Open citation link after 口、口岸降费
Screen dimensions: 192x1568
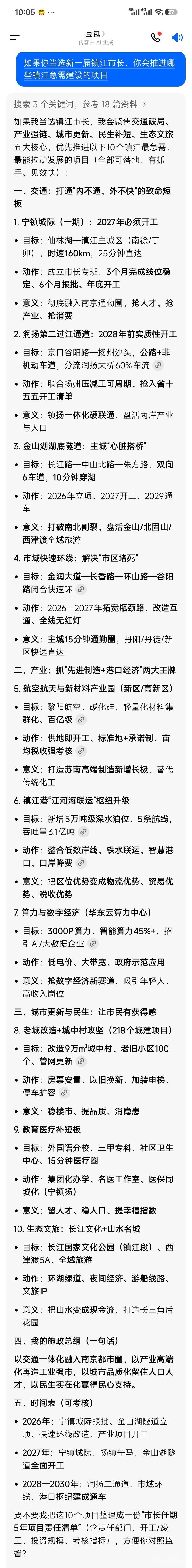pyautogui.click(x=81, y=863)
